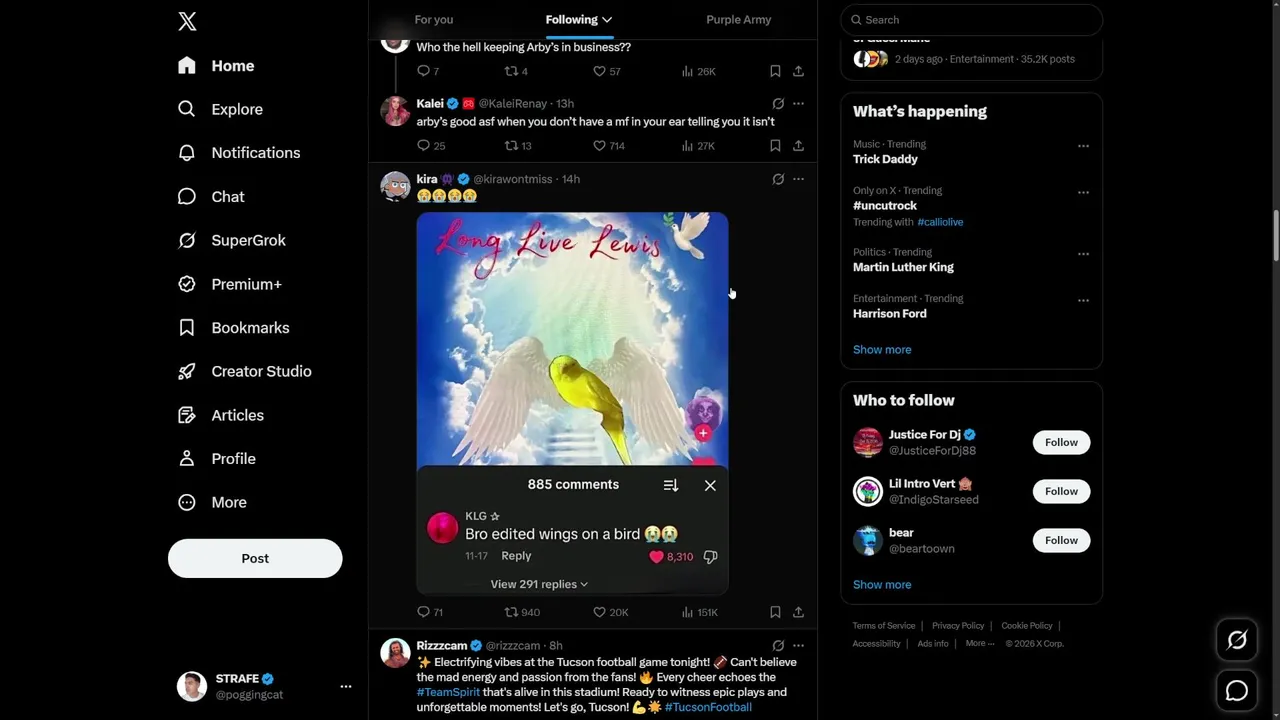Image resolution: width=1280 pixels, height=720 pixels.
Task: Open the Explore page
Action: coord(236,109)
